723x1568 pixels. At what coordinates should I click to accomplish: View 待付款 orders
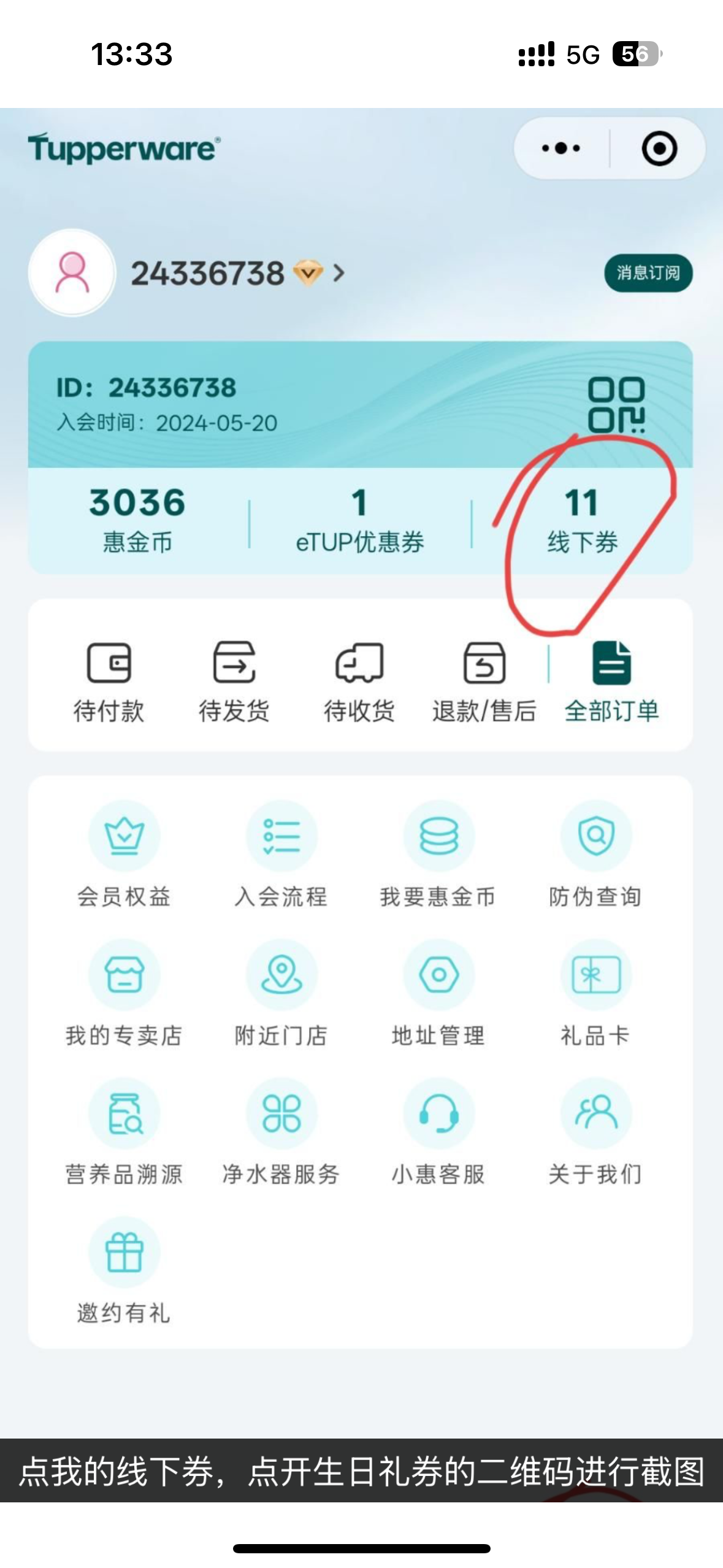tap(109, 681)
